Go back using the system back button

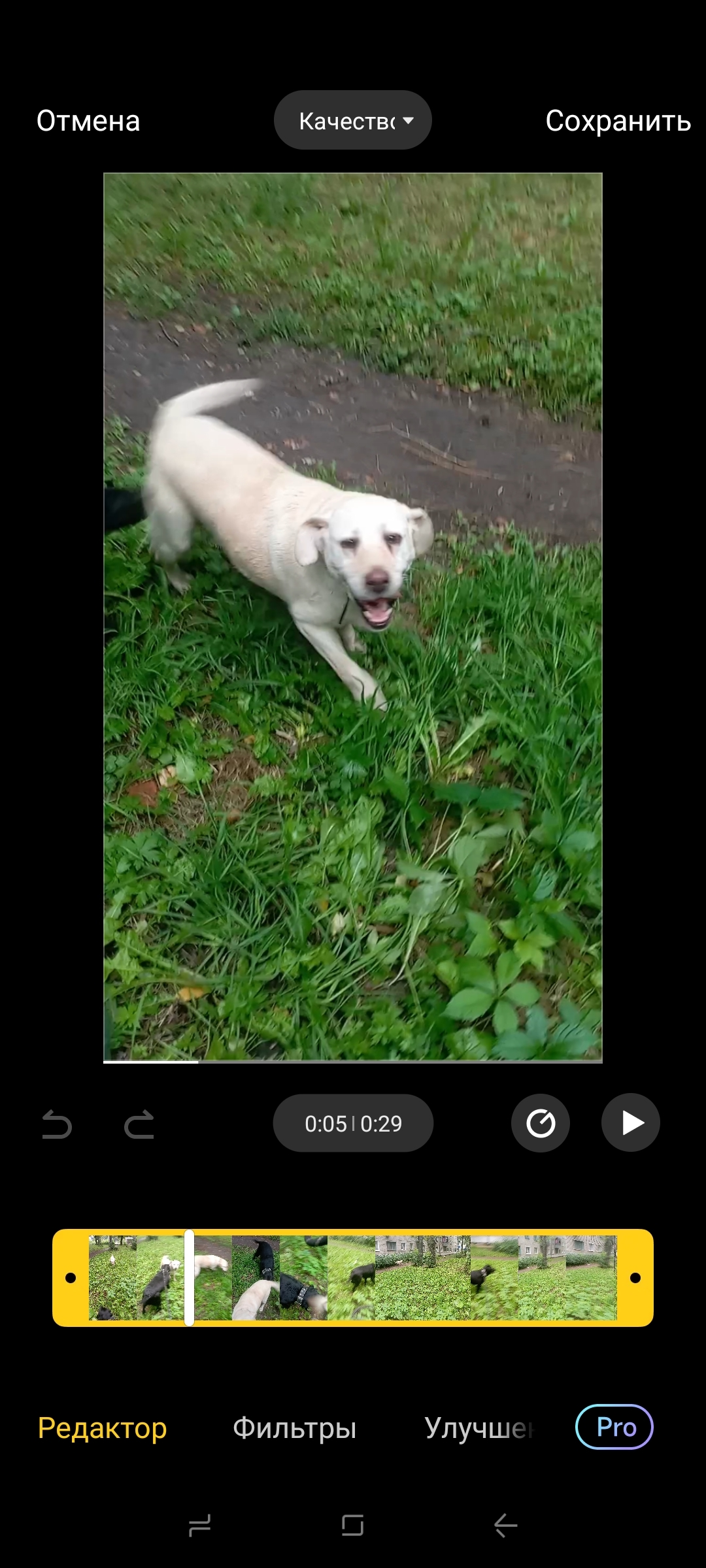point(505,1526)
